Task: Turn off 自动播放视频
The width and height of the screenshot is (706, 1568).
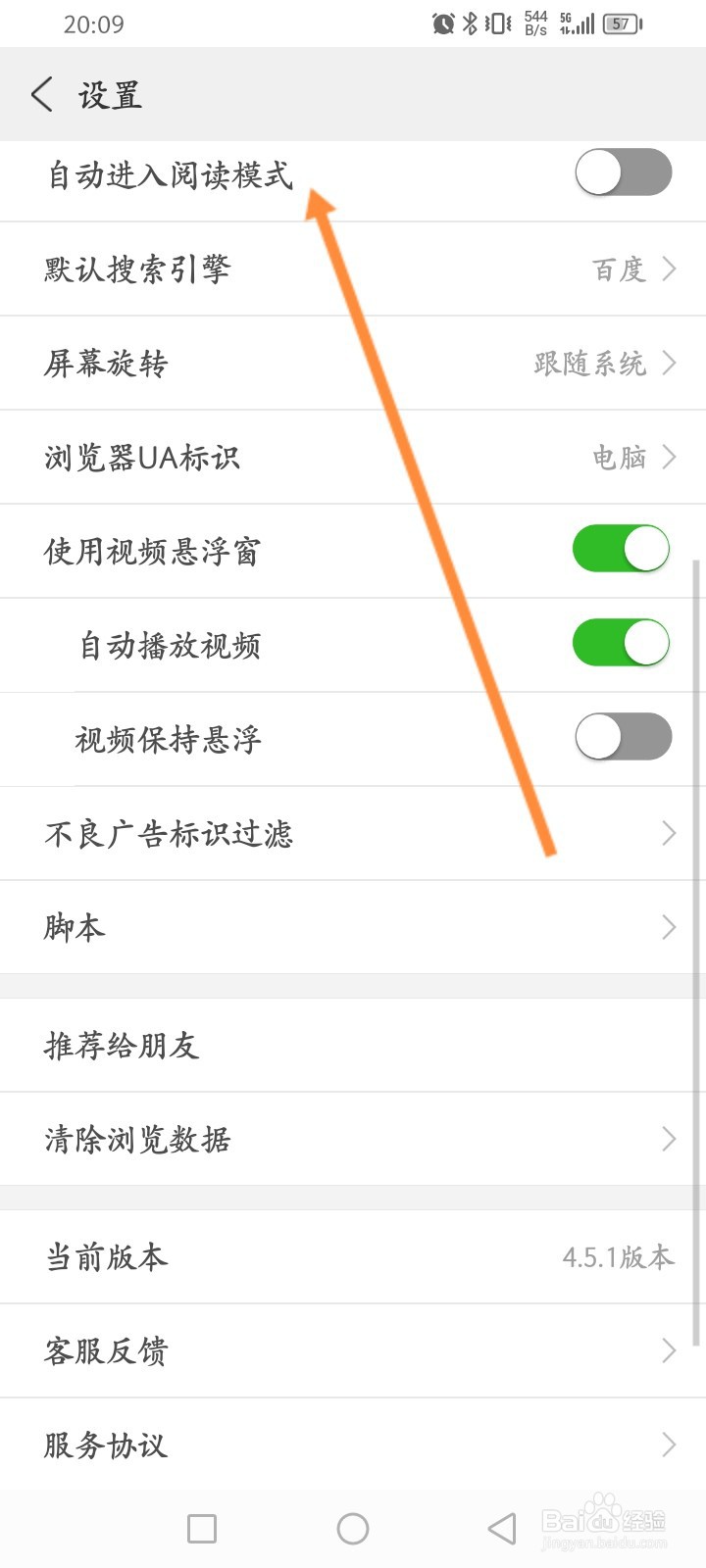Action: 621,644
